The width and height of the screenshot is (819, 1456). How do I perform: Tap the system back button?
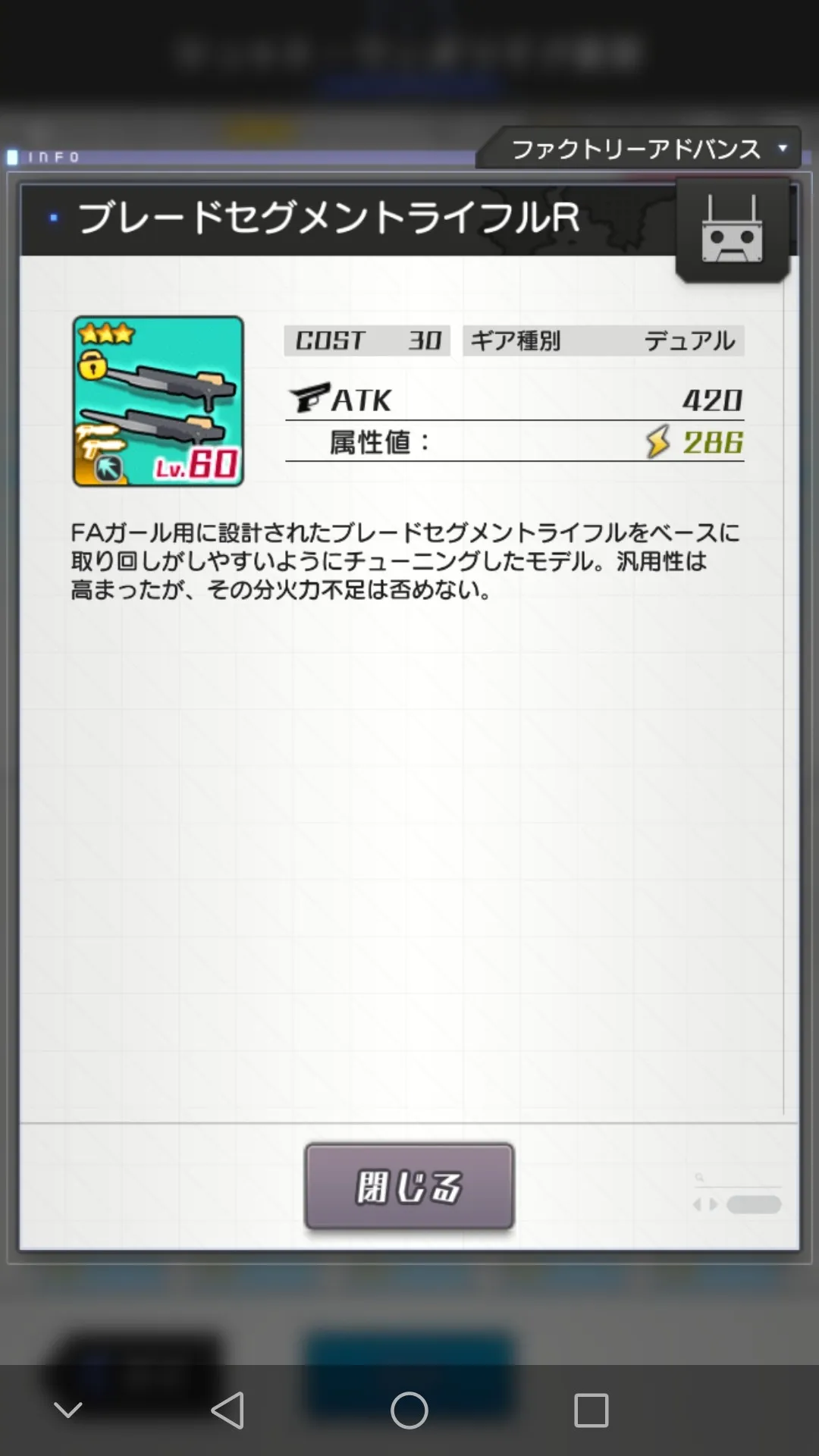(227, 1410)
